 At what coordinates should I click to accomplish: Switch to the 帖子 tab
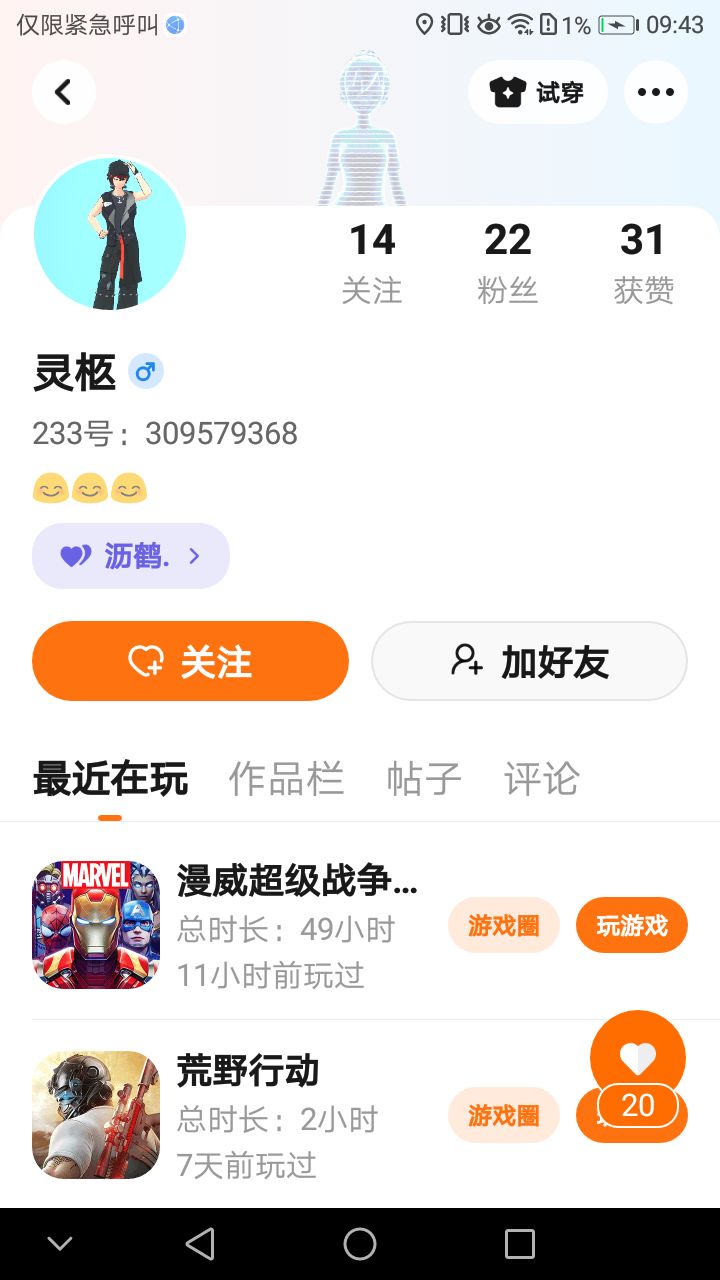424,778
